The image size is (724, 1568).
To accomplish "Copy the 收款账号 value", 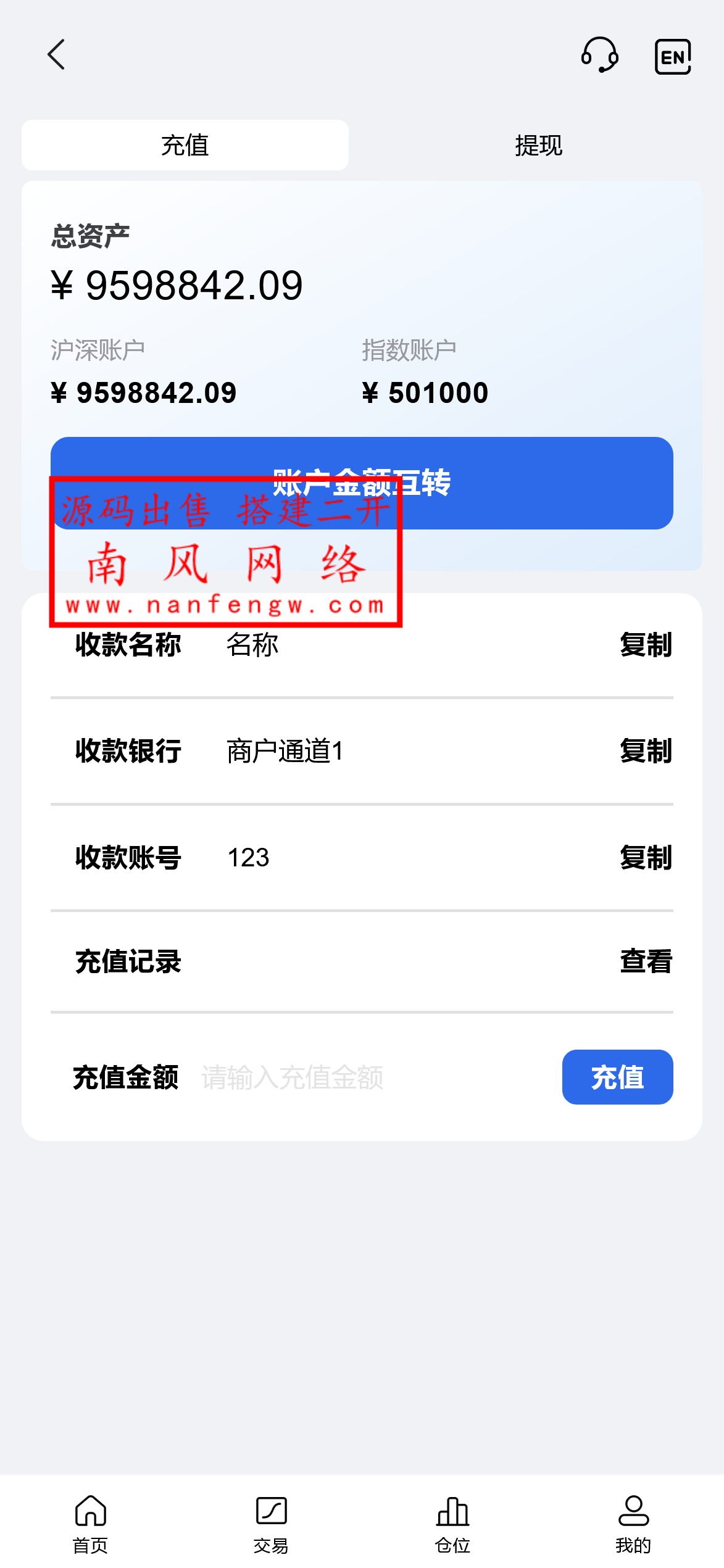I will pos(645,858).
